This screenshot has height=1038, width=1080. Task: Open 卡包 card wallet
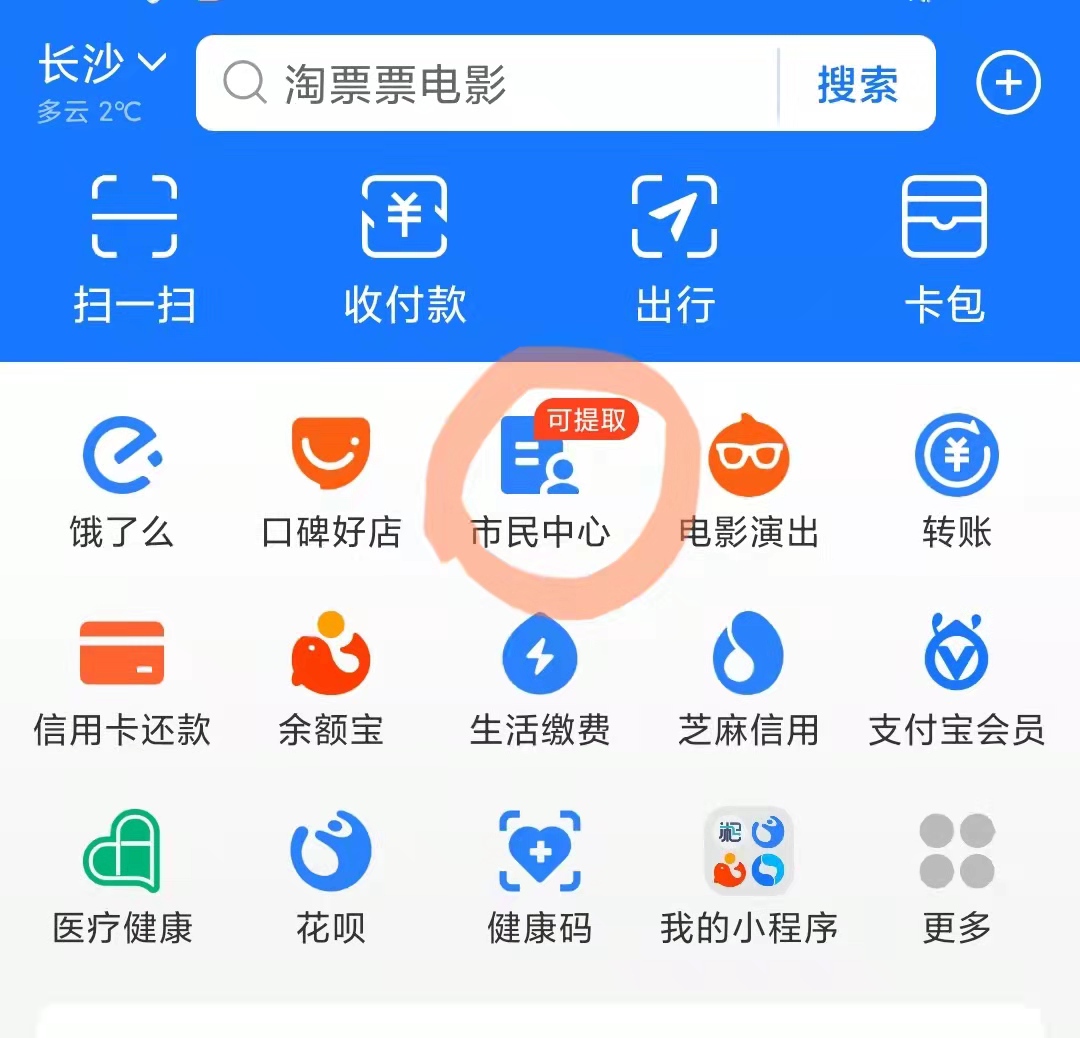click(x=944, y=250)
